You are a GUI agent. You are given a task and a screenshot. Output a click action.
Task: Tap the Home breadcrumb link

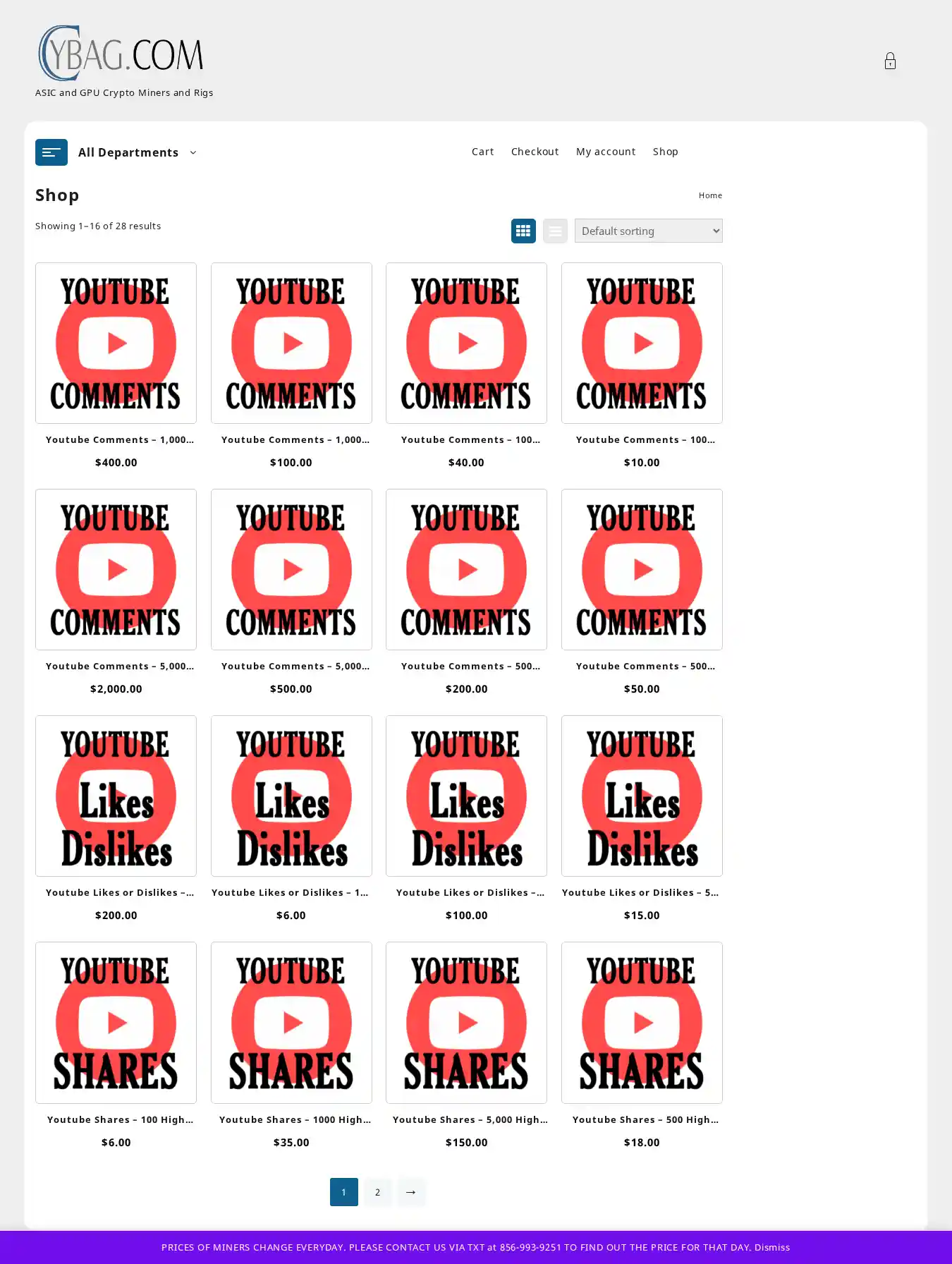[709, 195]
